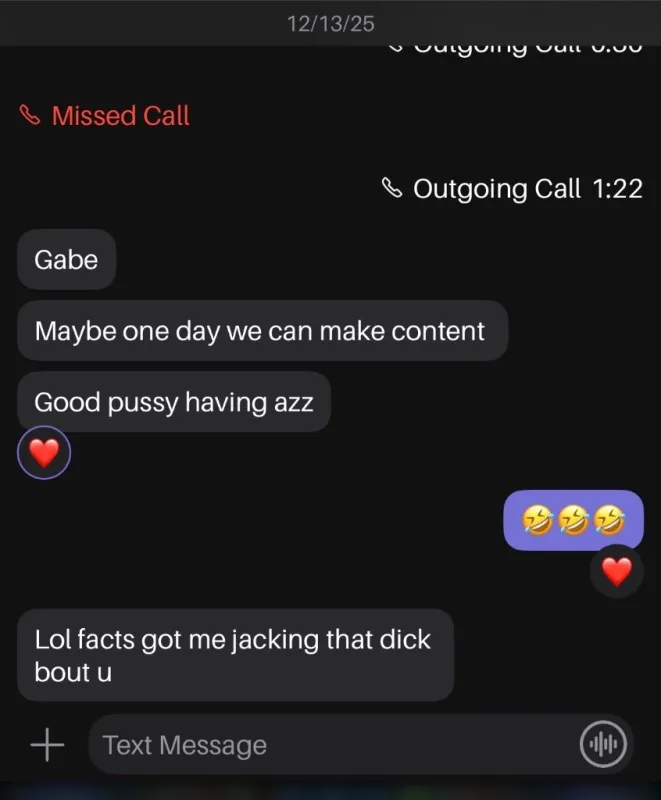Start recording a voice message

(x=603, y=744)
